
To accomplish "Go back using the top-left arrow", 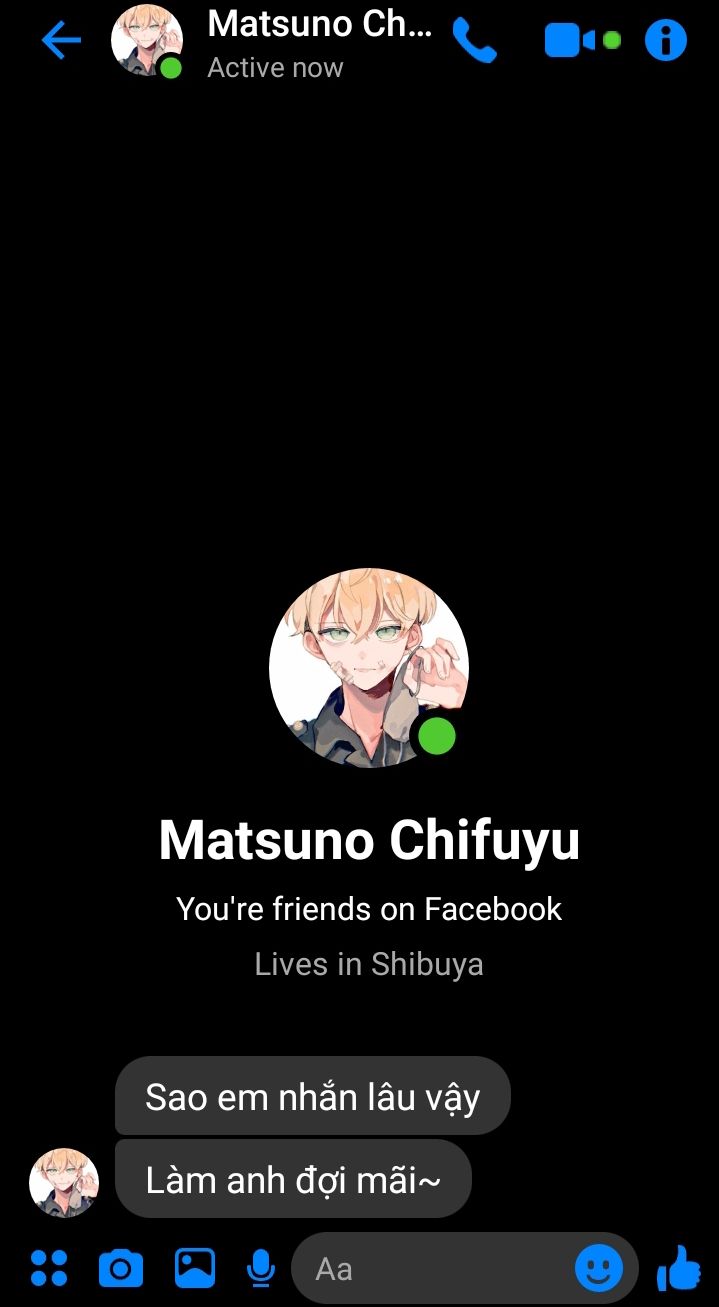I will (61, 41).
